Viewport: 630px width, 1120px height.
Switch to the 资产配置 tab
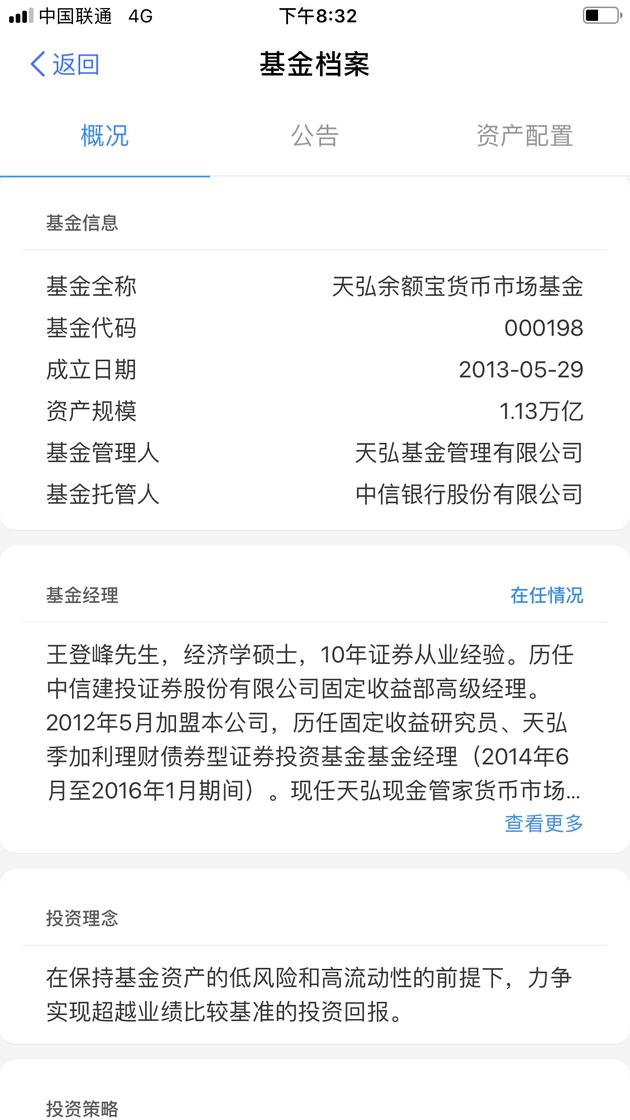(x=524, y=135)
